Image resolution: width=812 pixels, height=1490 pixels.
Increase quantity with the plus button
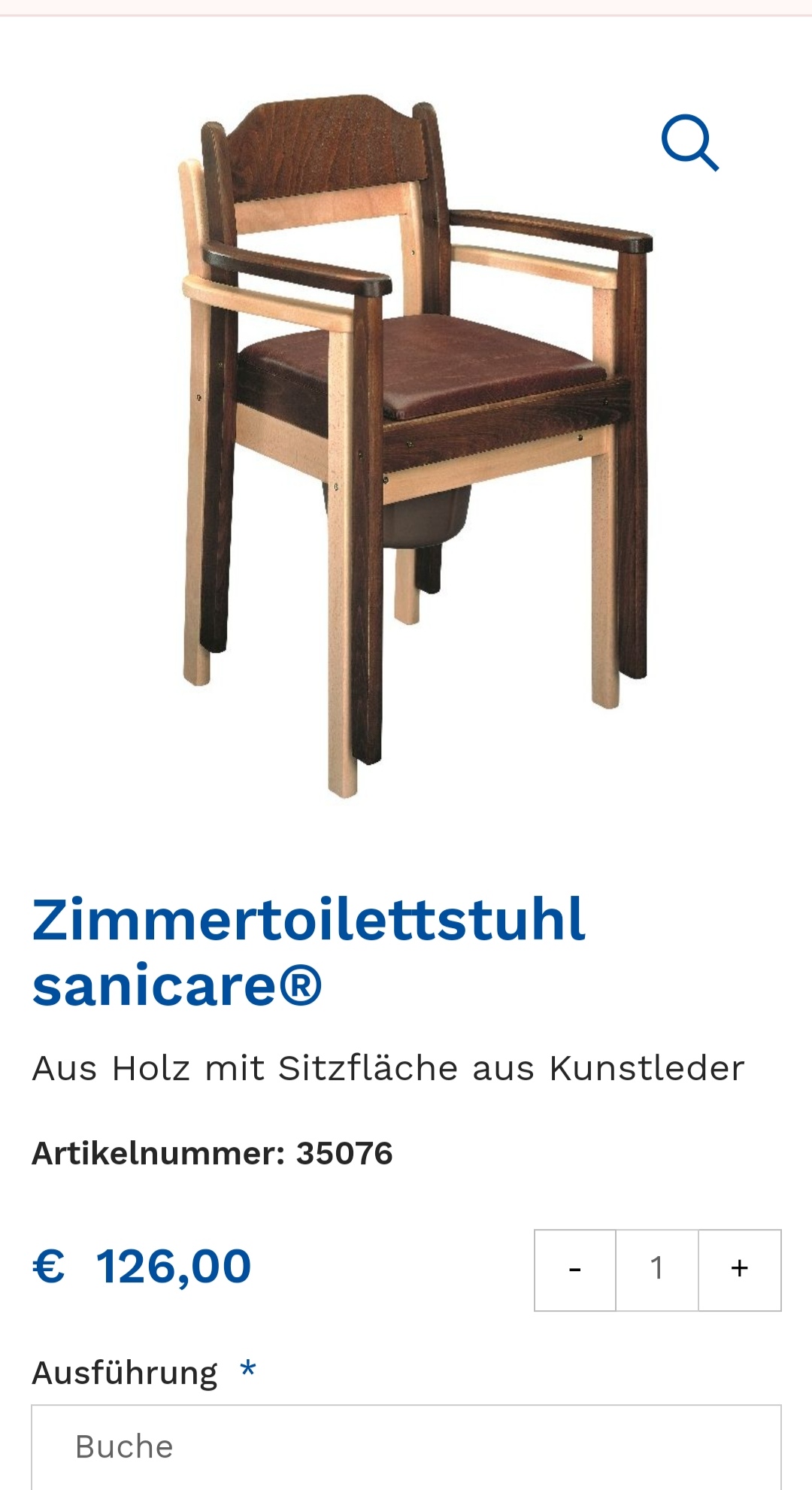(x=740, y=1270)
